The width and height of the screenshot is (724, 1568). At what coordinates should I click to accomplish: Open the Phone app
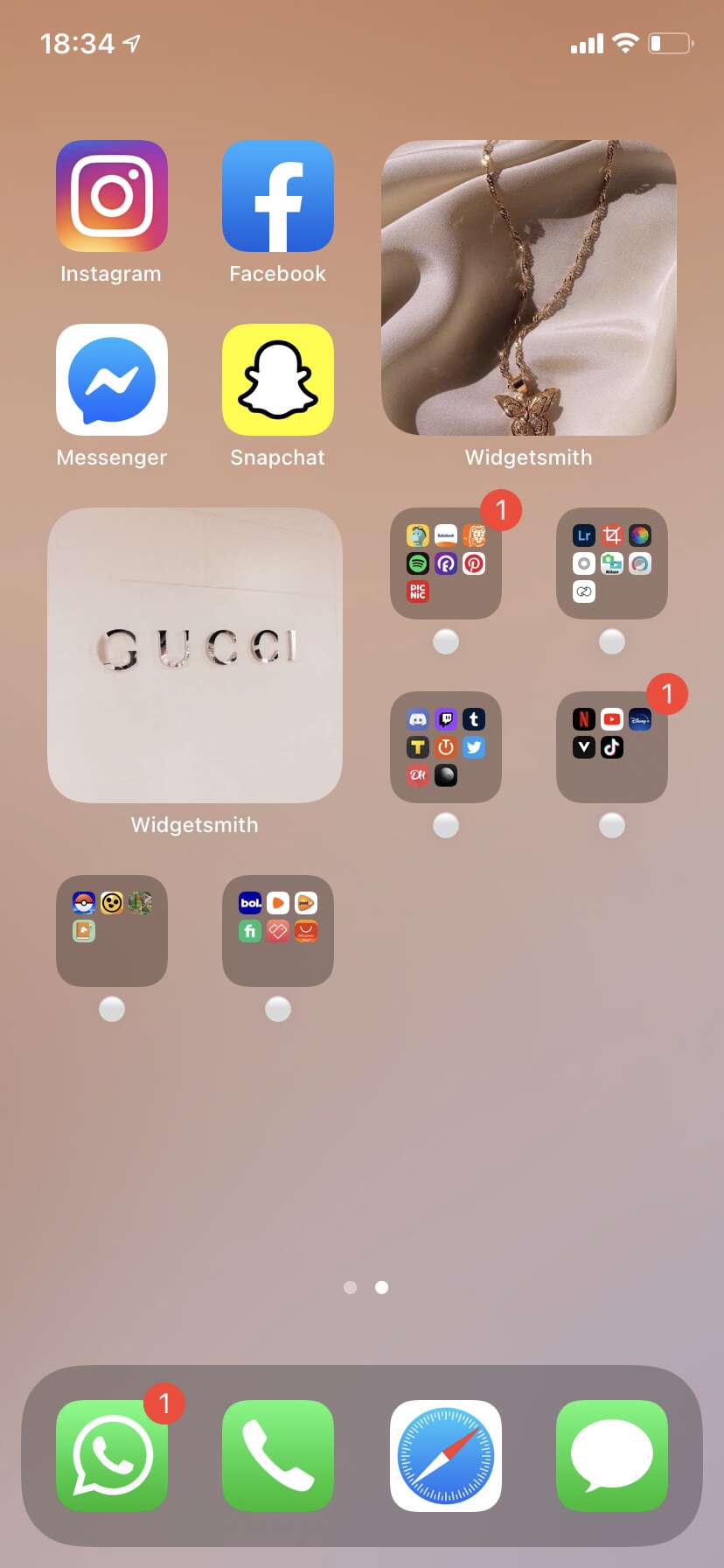(x=278, y=1456)
